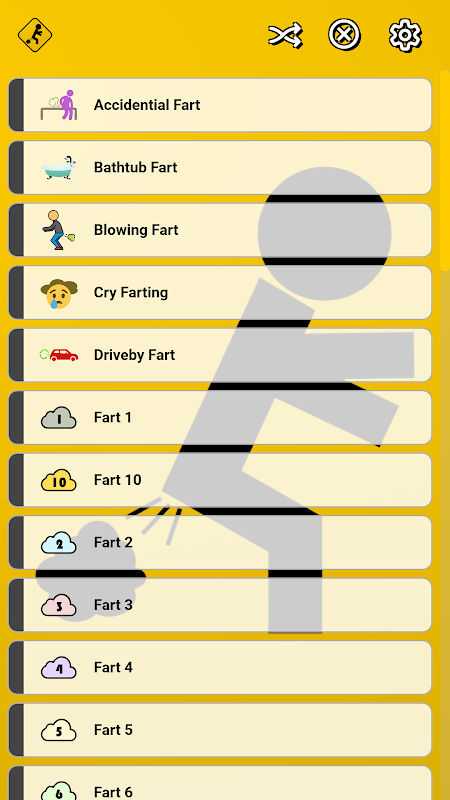Tap the circled X stop icon
The width and height of the screenshot is (450, 800).
click(x=344, y=35)
